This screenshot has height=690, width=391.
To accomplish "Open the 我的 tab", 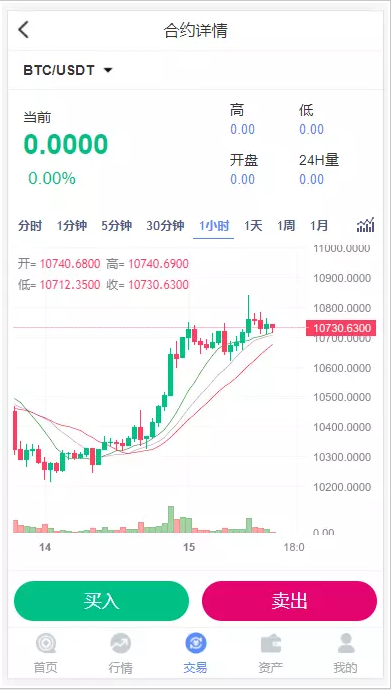I will tap(346, 653).
